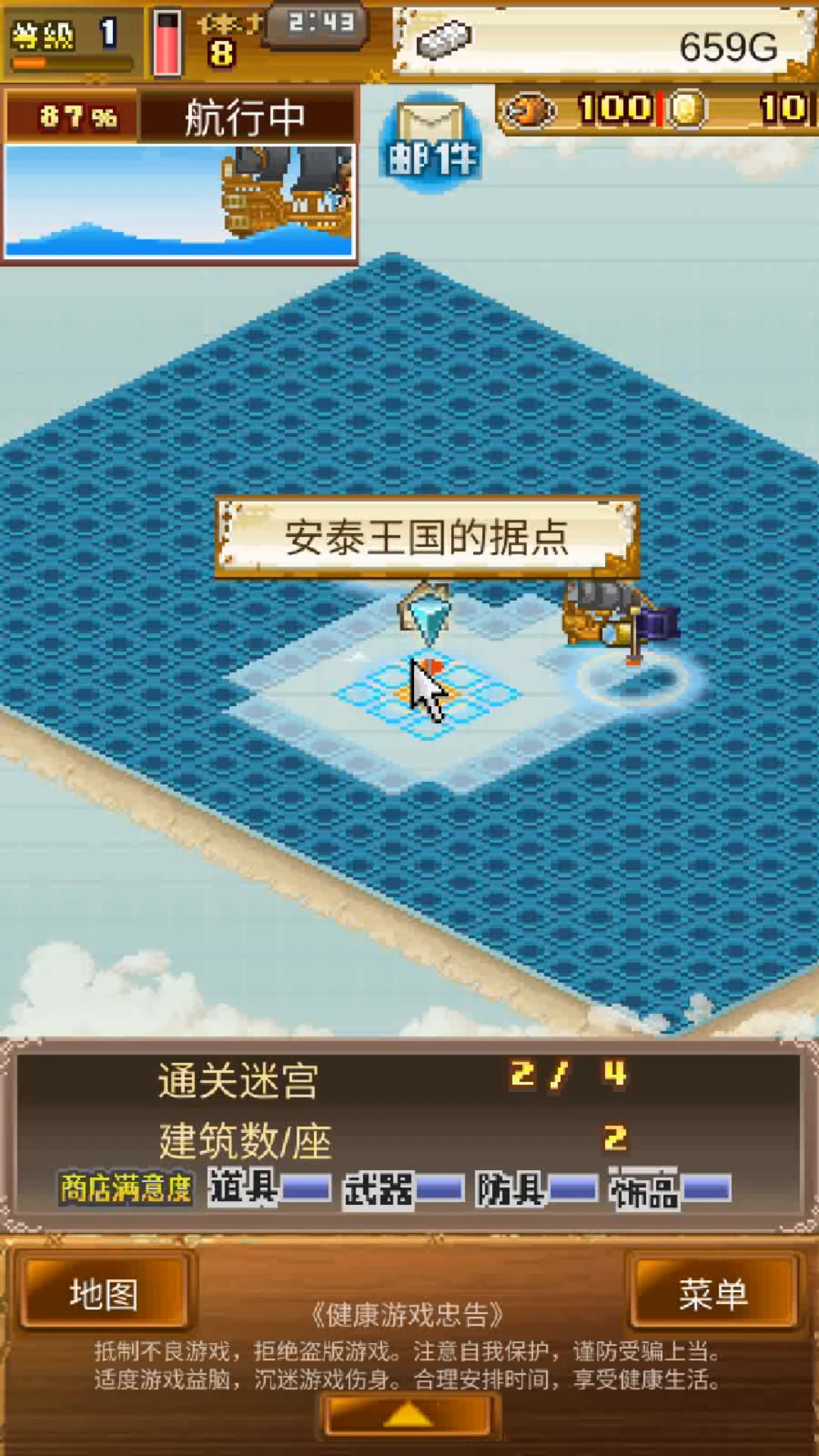The image size is (819, 1456).
Task: Open the 菜单 menu button
Action: (713, 1294)
